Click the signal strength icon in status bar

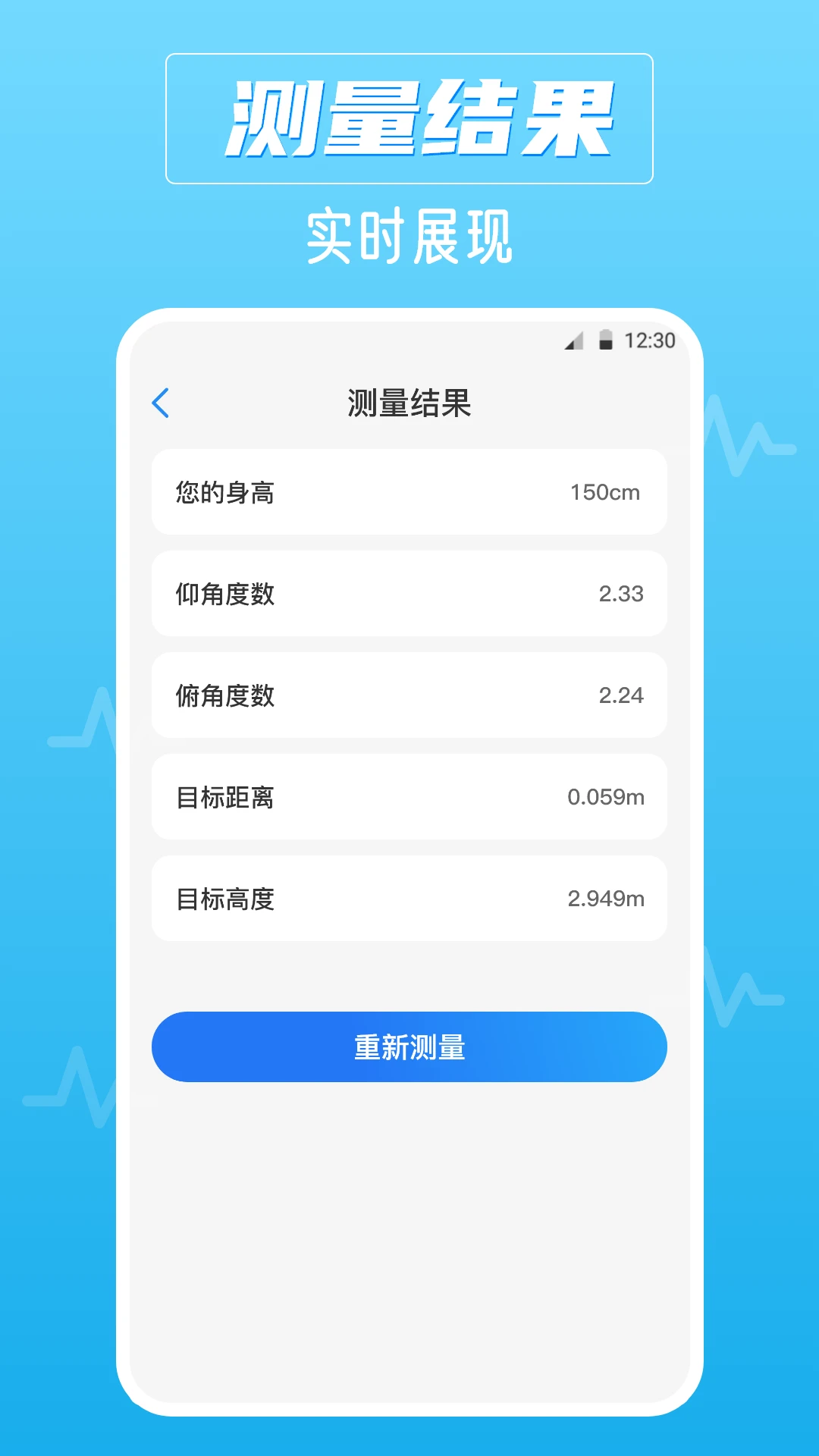tap(573, 341)
